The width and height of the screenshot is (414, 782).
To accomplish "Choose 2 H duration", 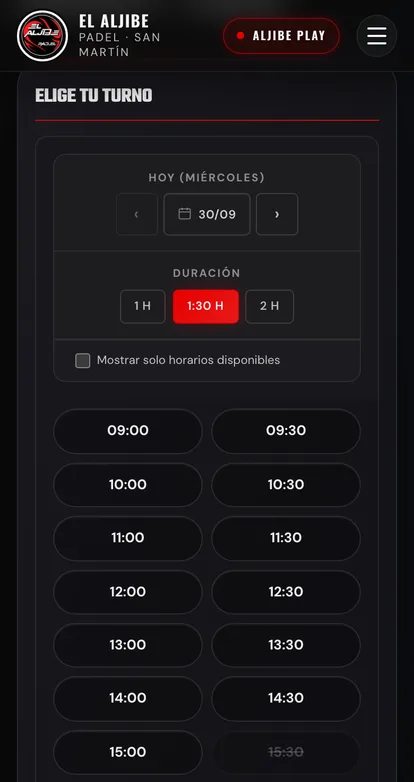I will tap(269, 306).
